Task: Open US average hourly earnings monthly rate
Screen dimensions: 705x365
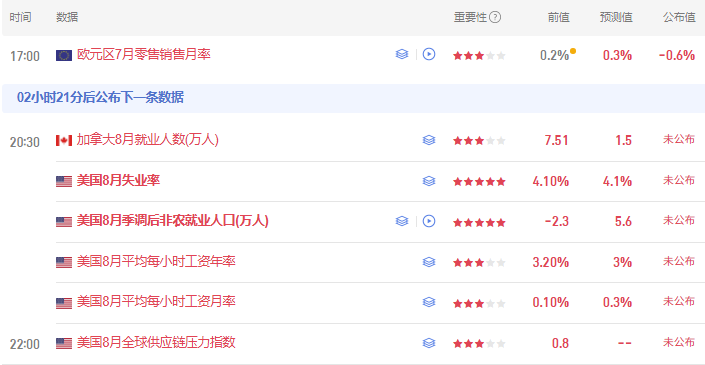Action: click(156, 301)
